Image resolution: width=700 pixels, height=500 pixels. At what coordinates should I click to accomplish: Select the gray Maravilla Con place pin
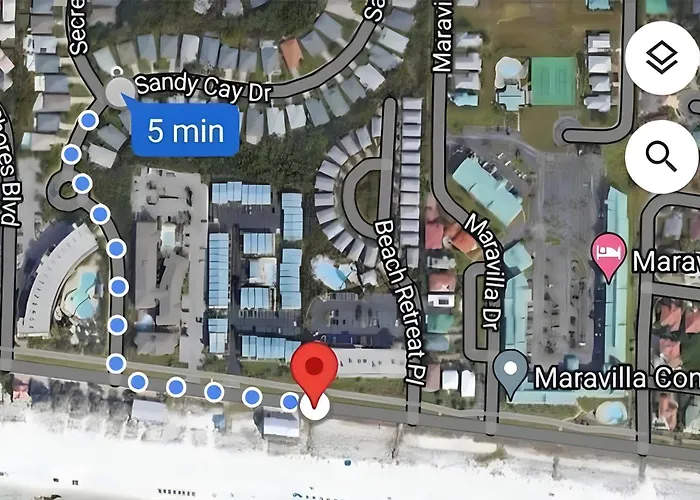tap(510, 371)
